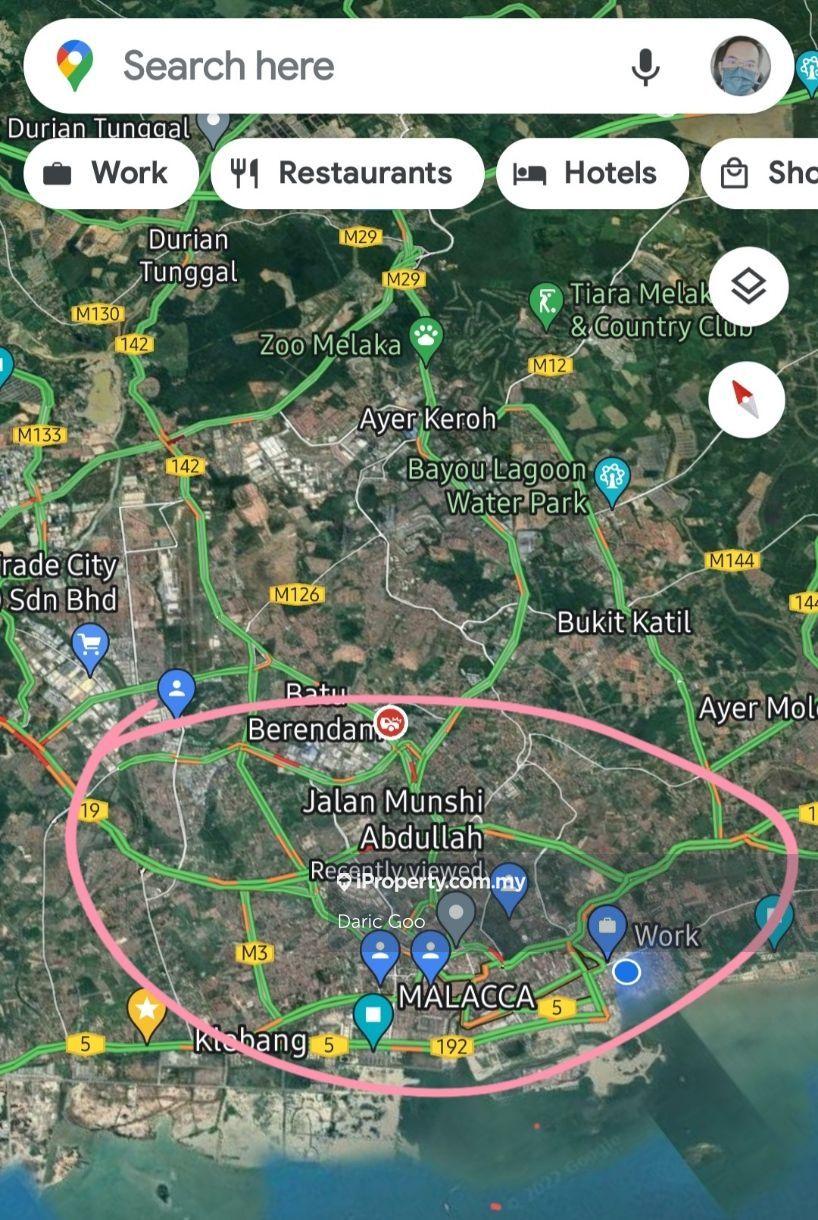Tap the shopping cart pin near Trade City
Screen dimensions: 818x1220
[90, 645]
